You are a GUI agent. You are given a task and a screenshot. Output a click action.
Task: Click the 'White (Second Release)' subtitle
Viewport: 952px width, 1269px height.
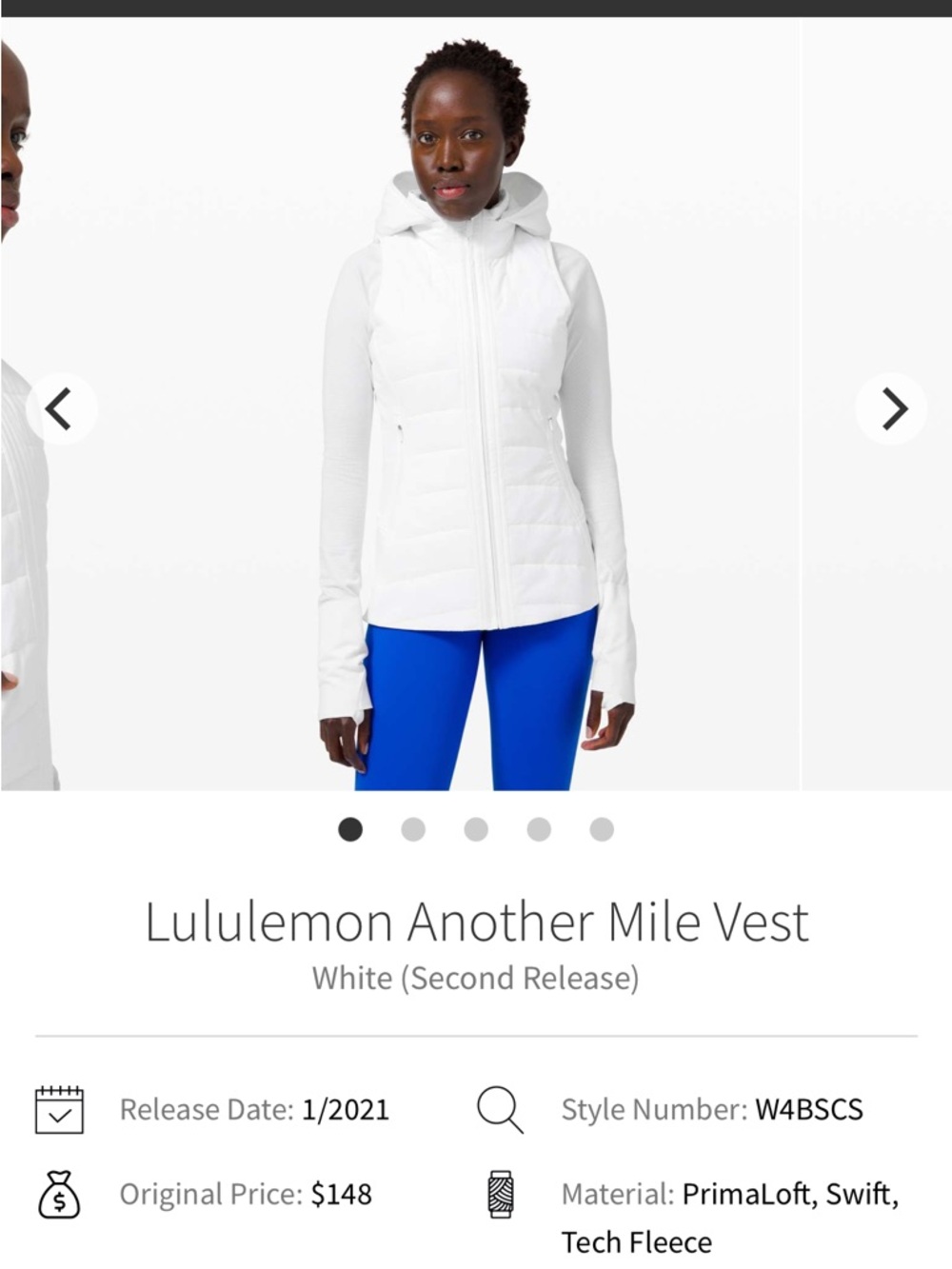(x=476, y=978)
